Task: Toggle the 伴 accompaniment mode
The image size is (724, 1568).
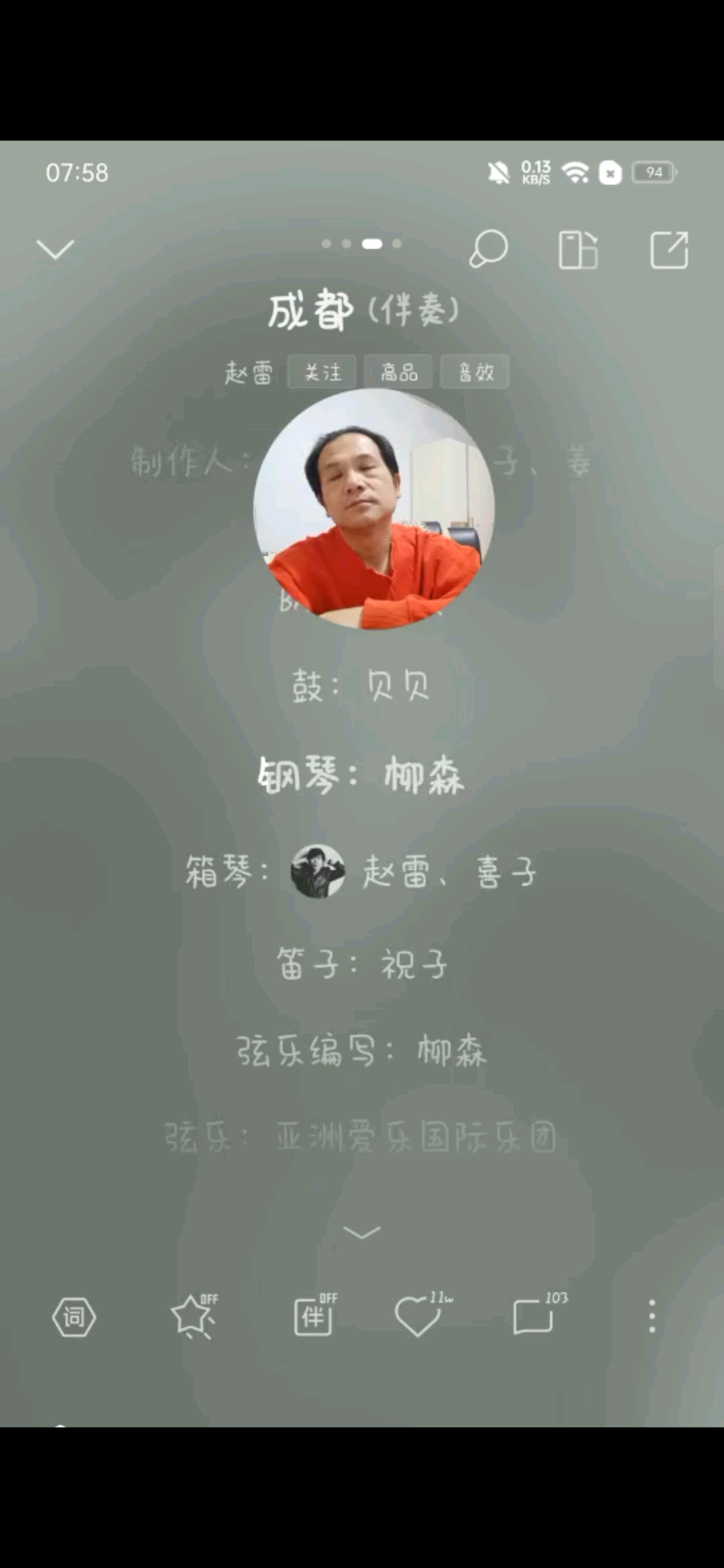Action: [314, 1316]
